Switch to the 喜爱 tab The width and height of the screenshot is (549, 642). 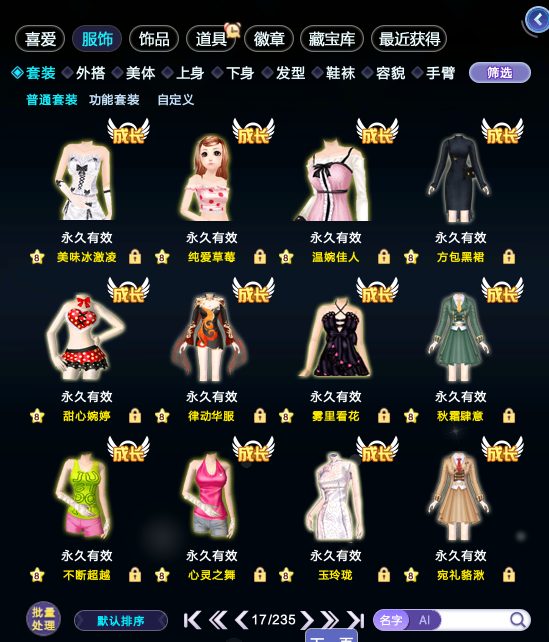click(40, 39)
